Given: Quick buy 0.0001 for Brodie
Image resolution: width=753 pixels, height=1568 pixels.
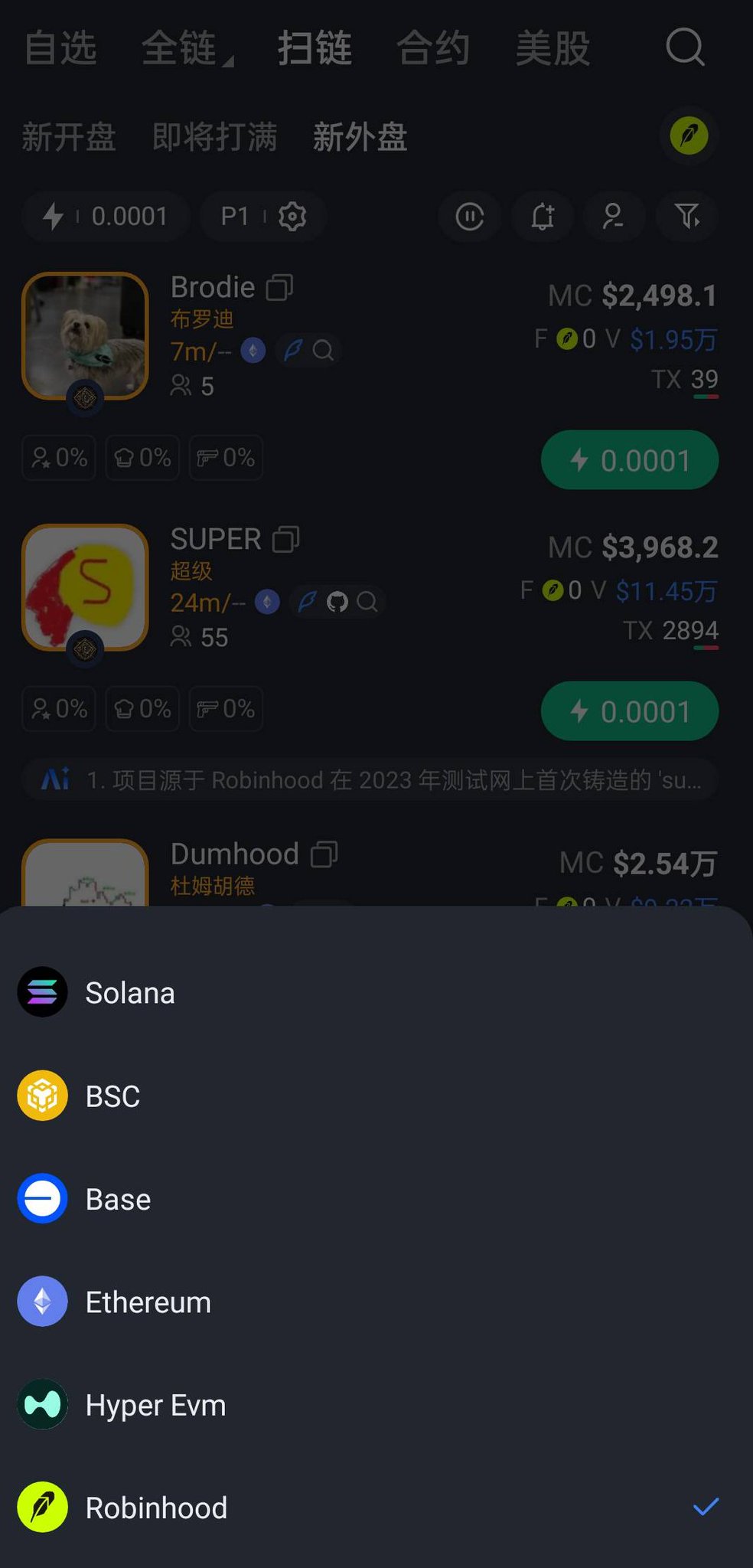Looking at the screenshot, I should point(630,459).
